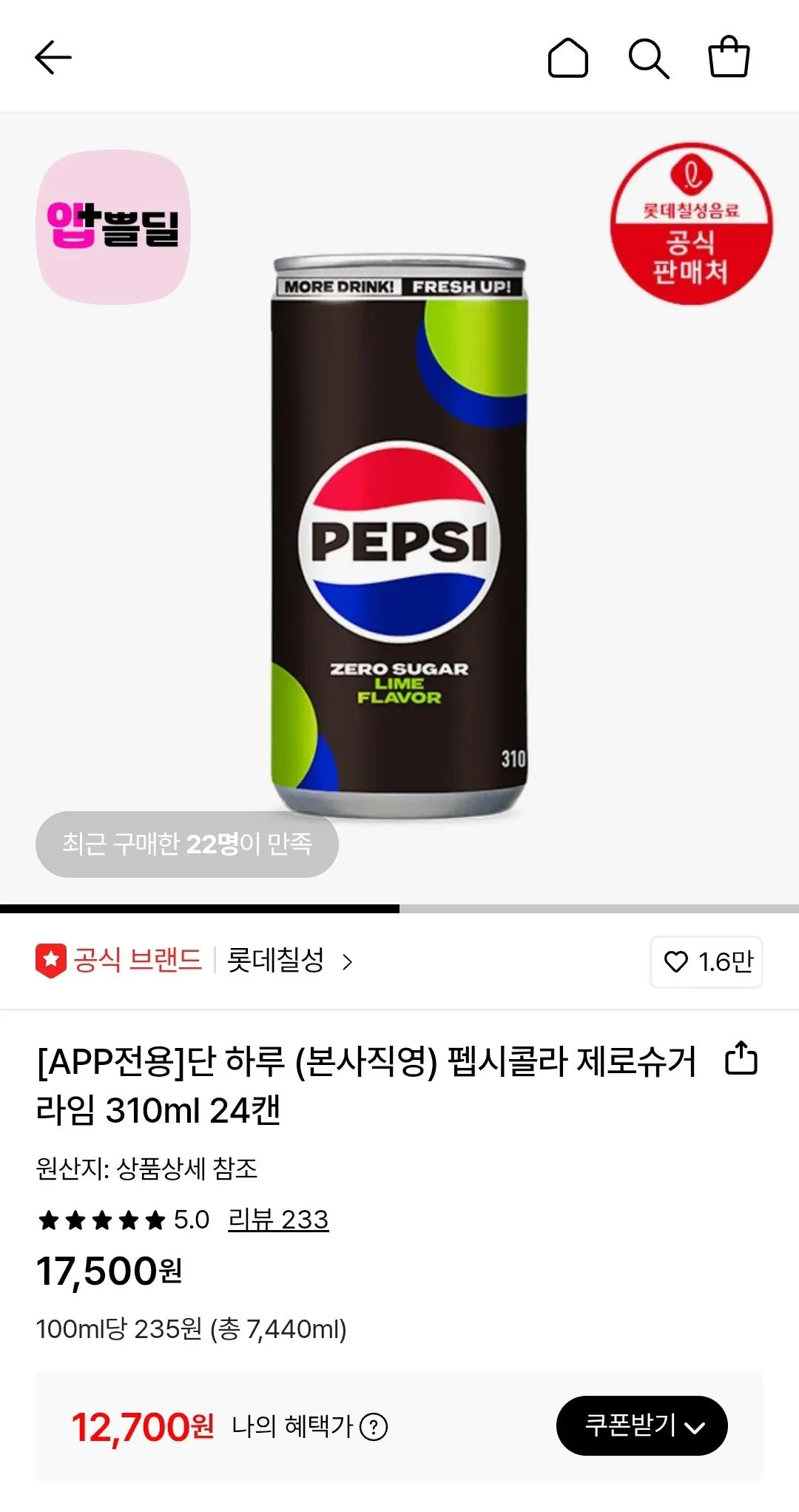This screenshot has width=799, height=1512.
Task: Toggle the heart to like this product
Action: pyautogui.click(x=676, y=962)
